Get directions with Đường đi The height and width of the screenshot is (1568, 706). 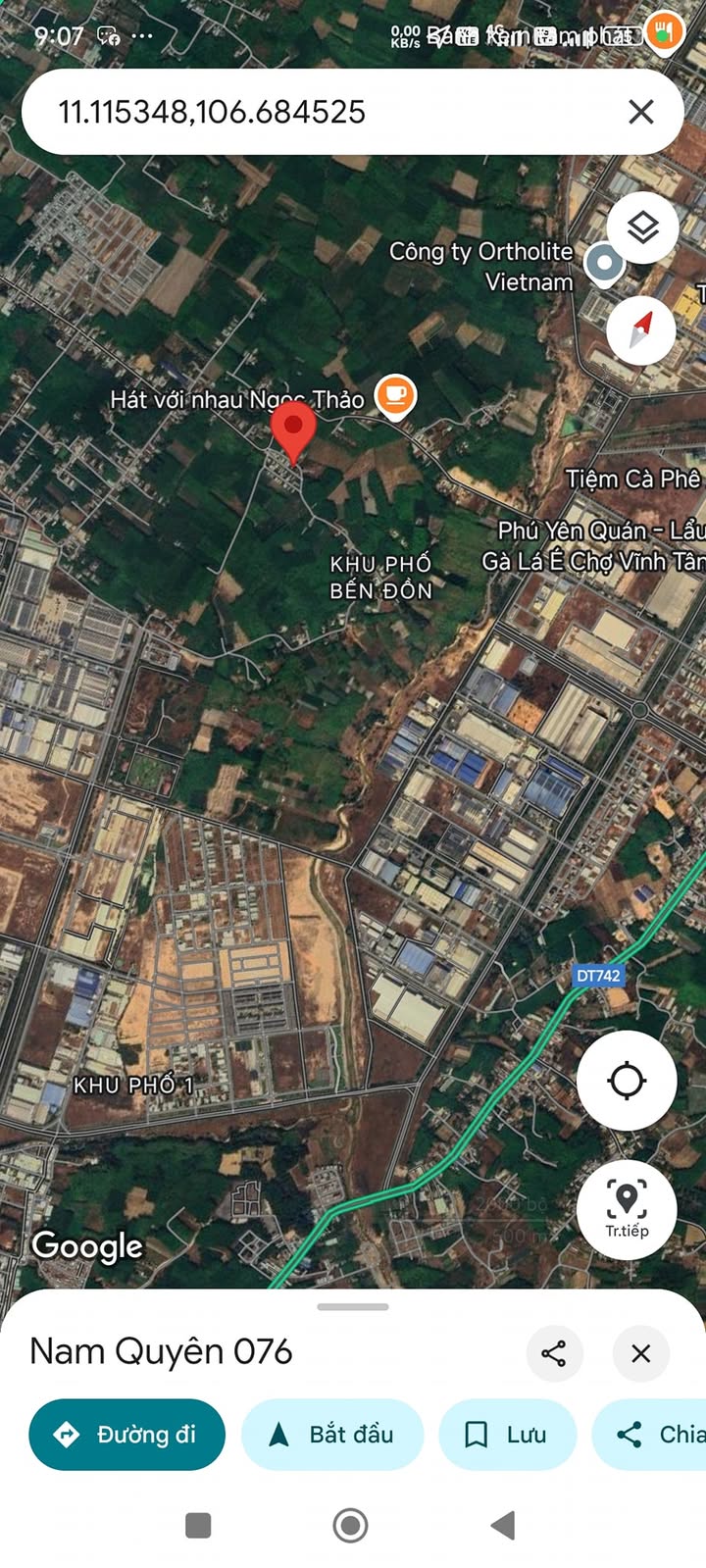(126, 1435)
